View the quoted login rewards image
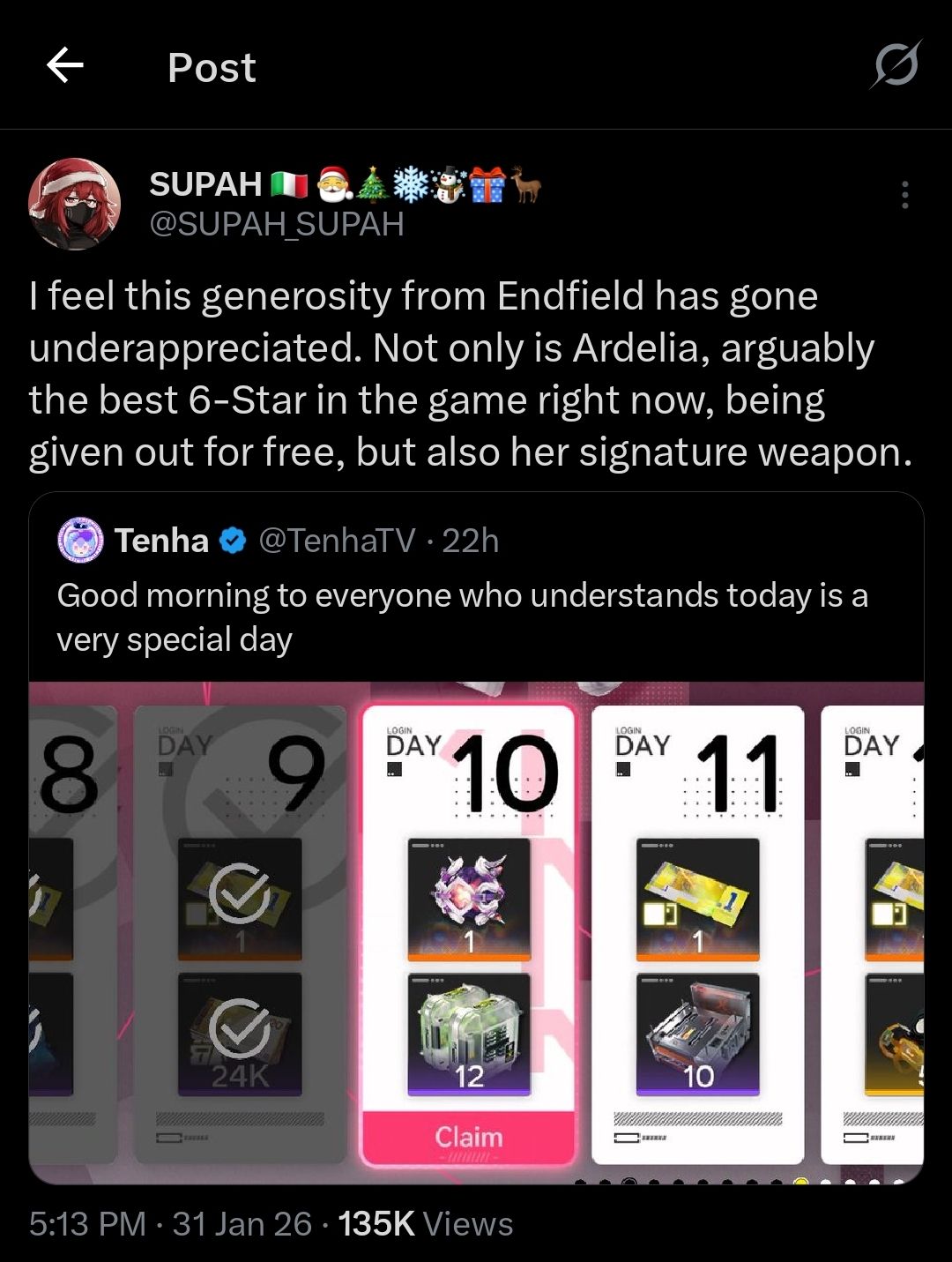The width and height of the screenshot is (952, 1262). coord(476,932)
